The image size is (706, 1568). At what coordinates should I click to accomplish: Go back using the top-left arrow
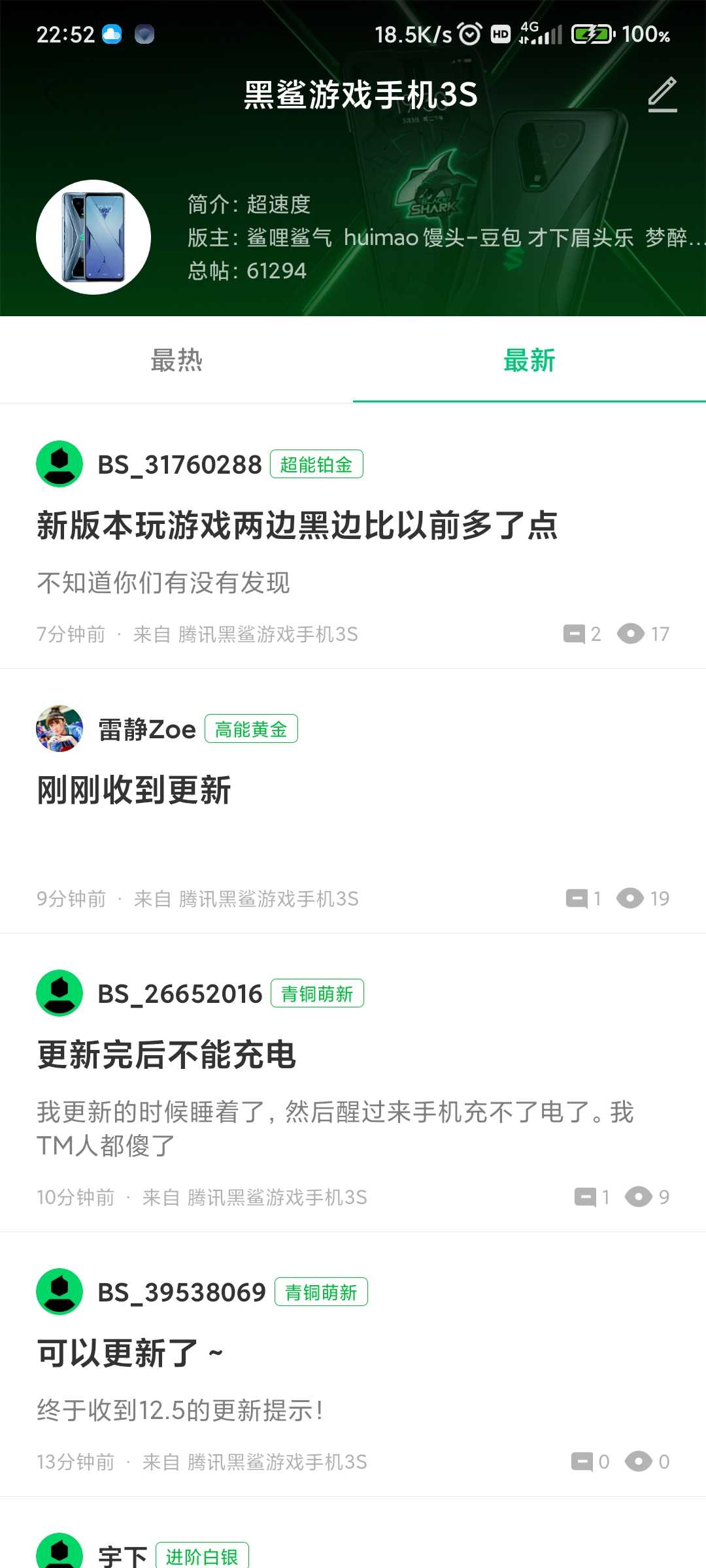tap(50, 95)
